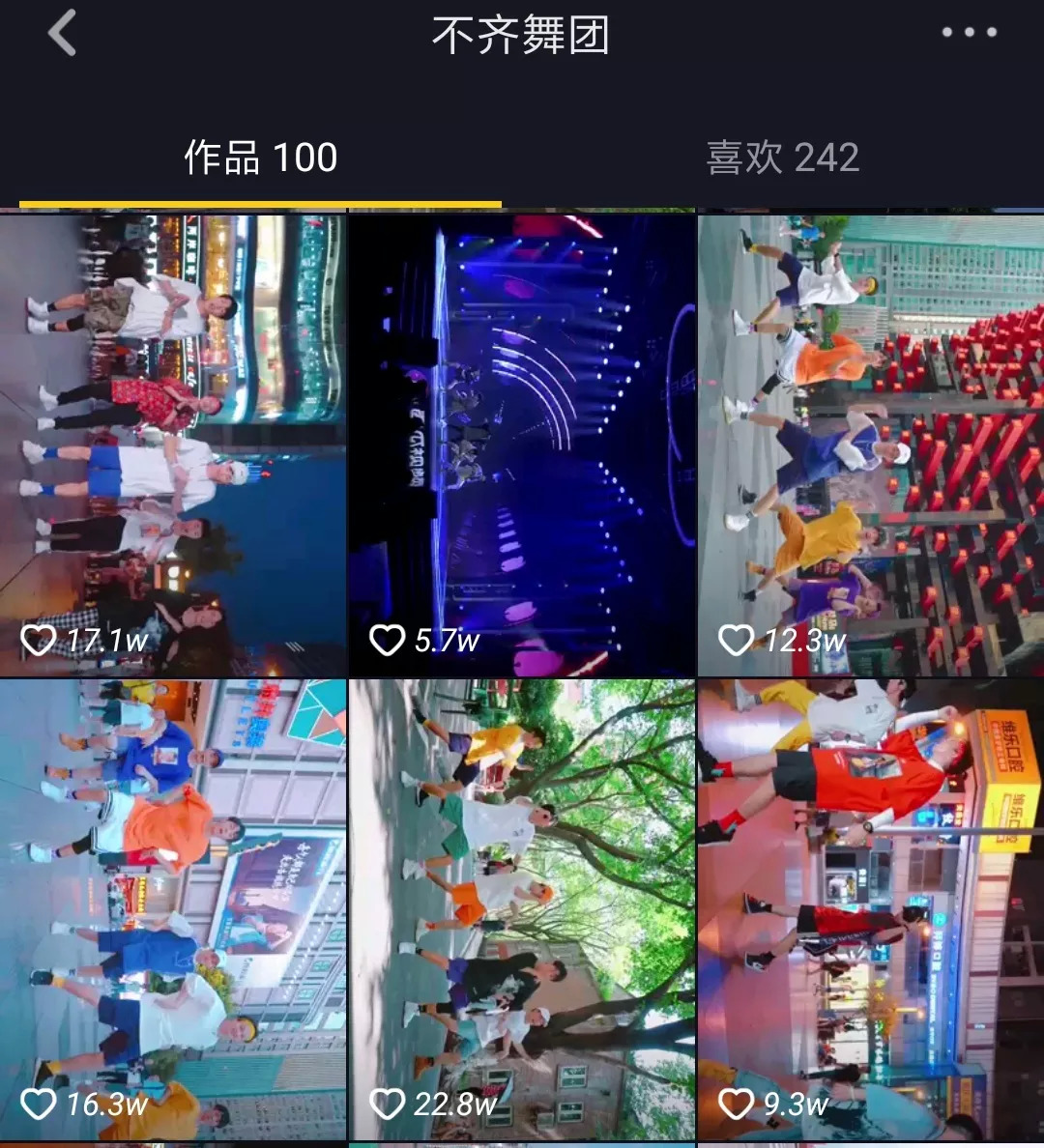The image size is (1044, 1148).
Task: Open the three-dot overflow menu
Action: tap(969, 32)
